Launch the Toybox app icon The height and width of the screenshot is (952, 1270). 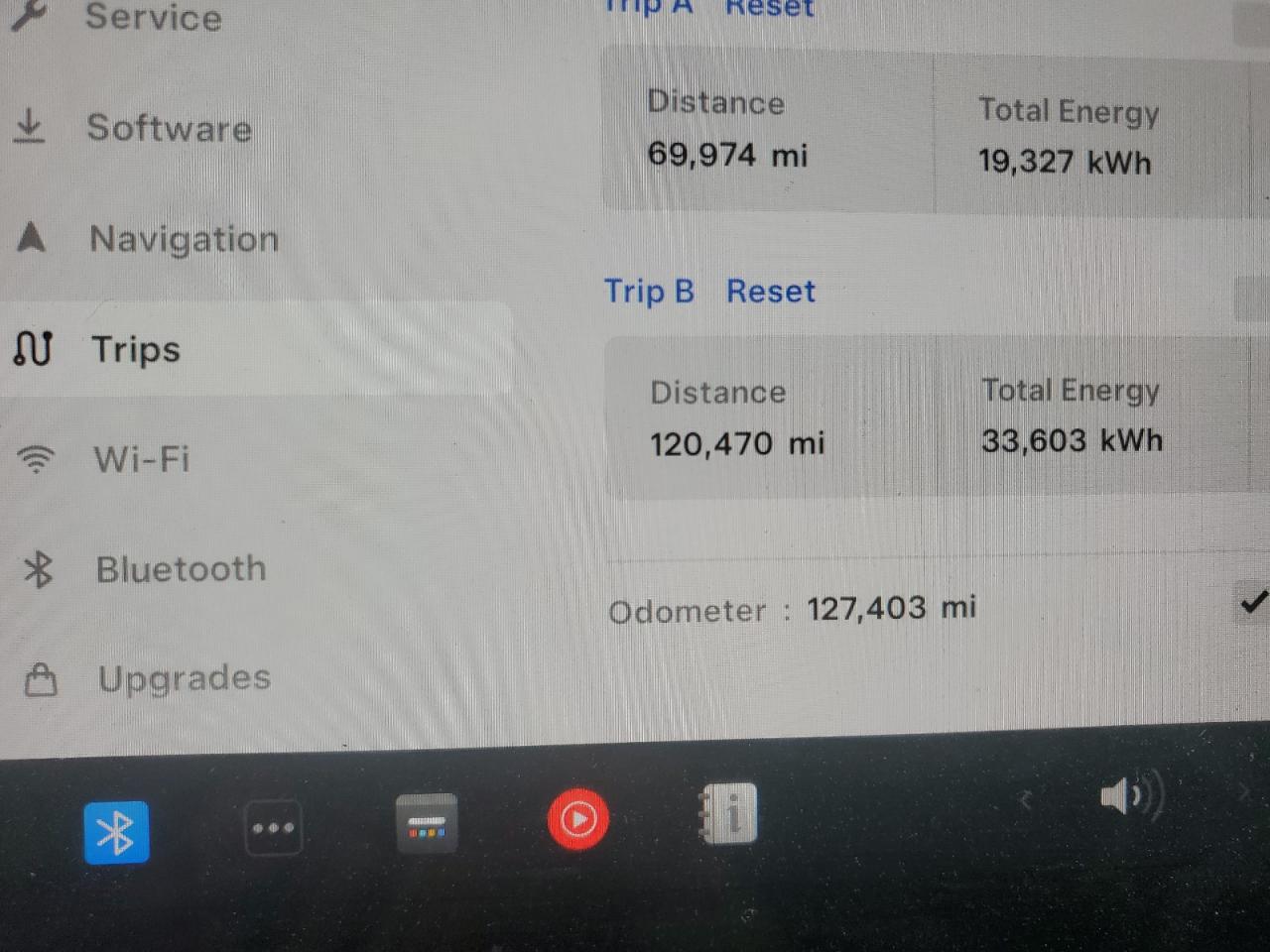pos(427,824)
